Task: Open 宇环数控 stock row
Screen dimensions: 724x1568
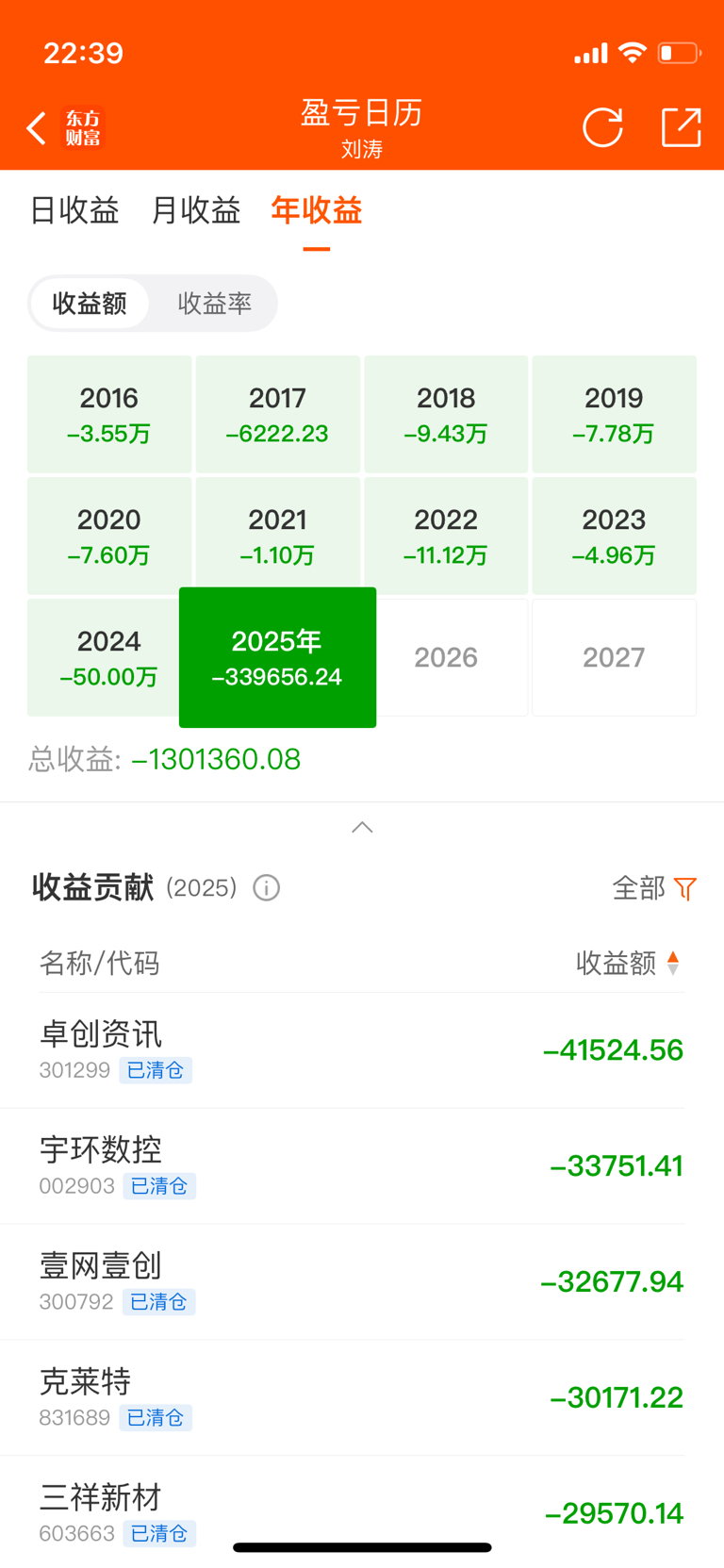Action: [362, 1166]
